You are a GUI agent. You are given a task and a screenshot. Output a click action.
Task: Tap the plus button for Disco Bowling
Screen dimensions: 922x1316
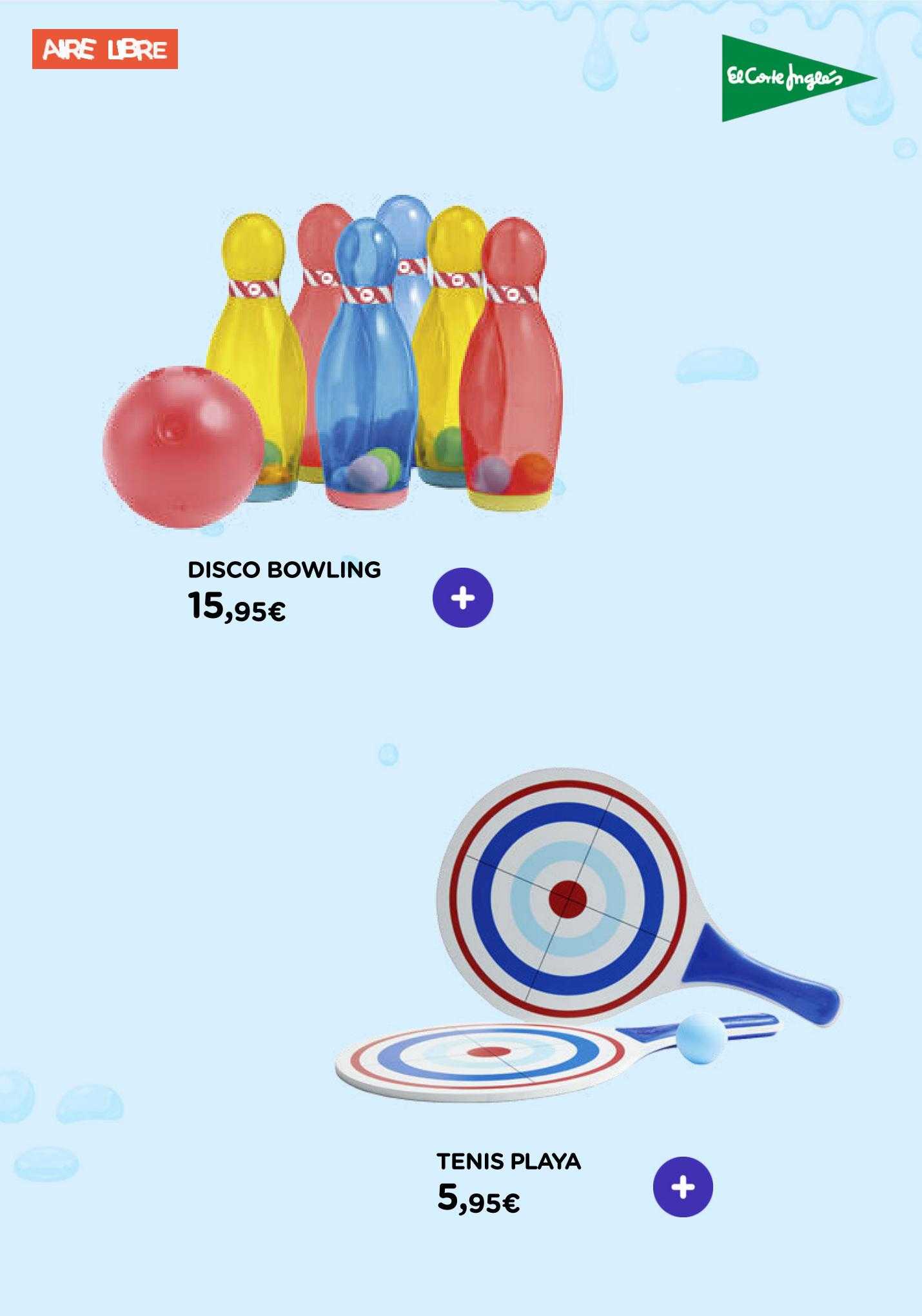pos(462,597)
